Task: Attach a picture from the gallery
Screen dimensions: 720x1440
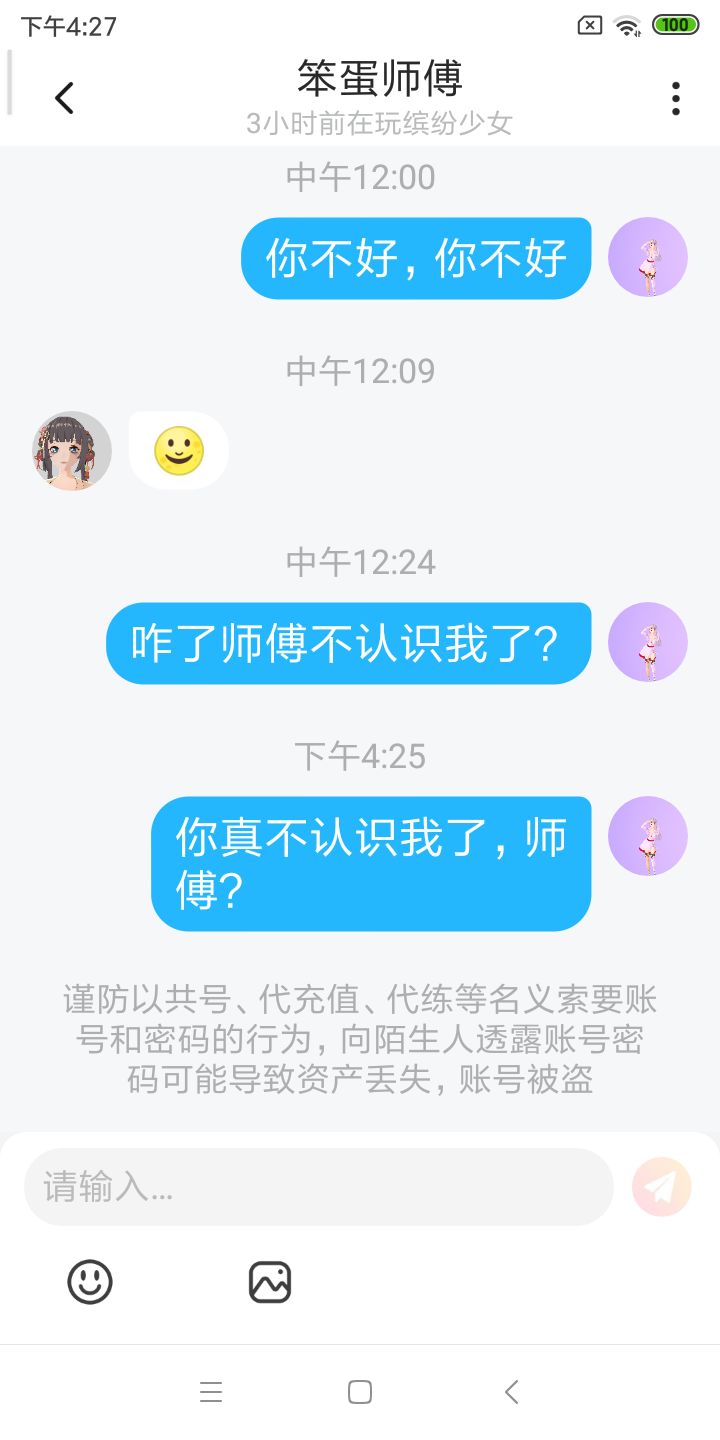Action: coord(270,1282)
